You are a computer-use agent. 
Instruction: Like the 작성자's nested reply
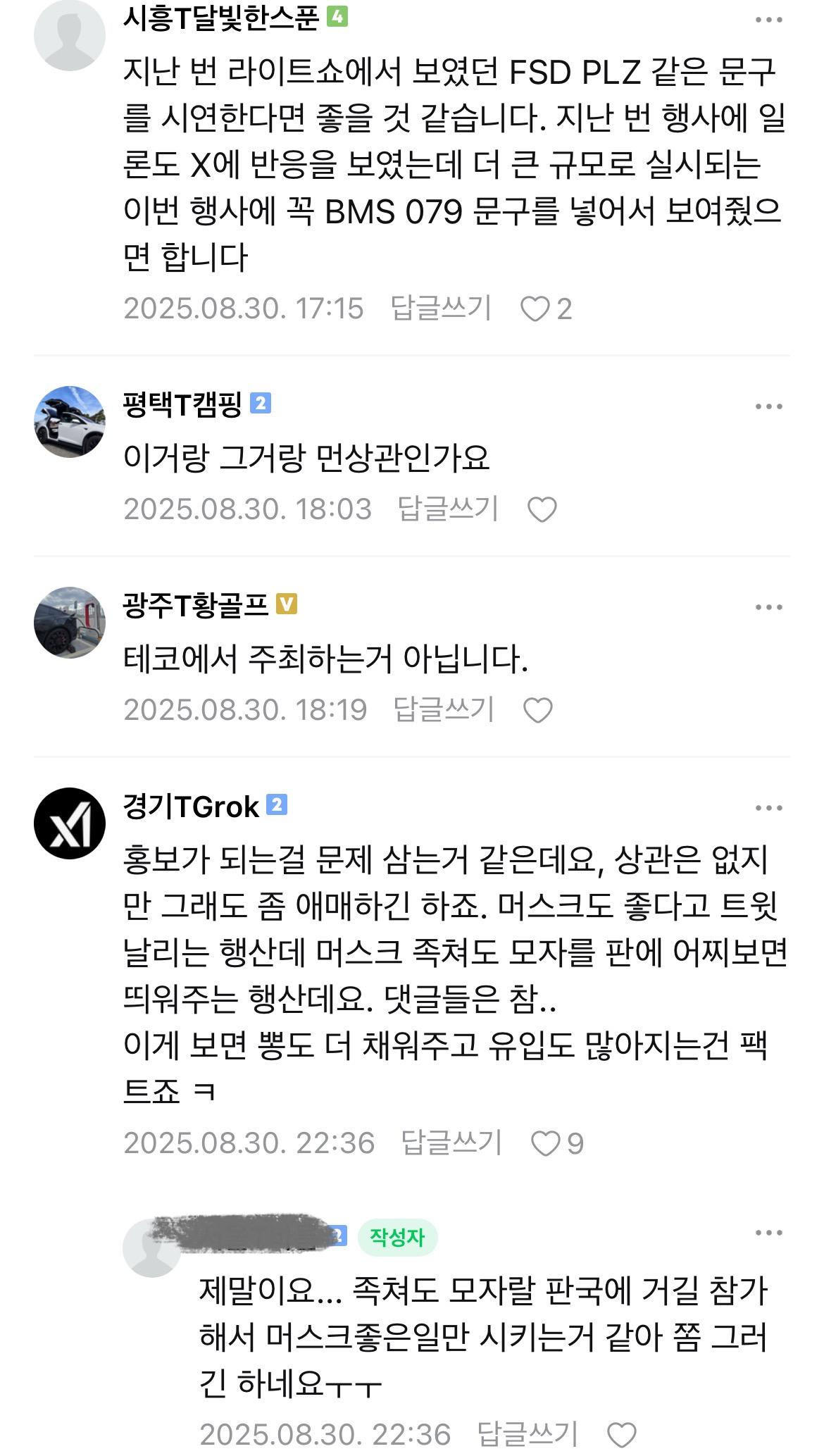[x=621, y=1435]
